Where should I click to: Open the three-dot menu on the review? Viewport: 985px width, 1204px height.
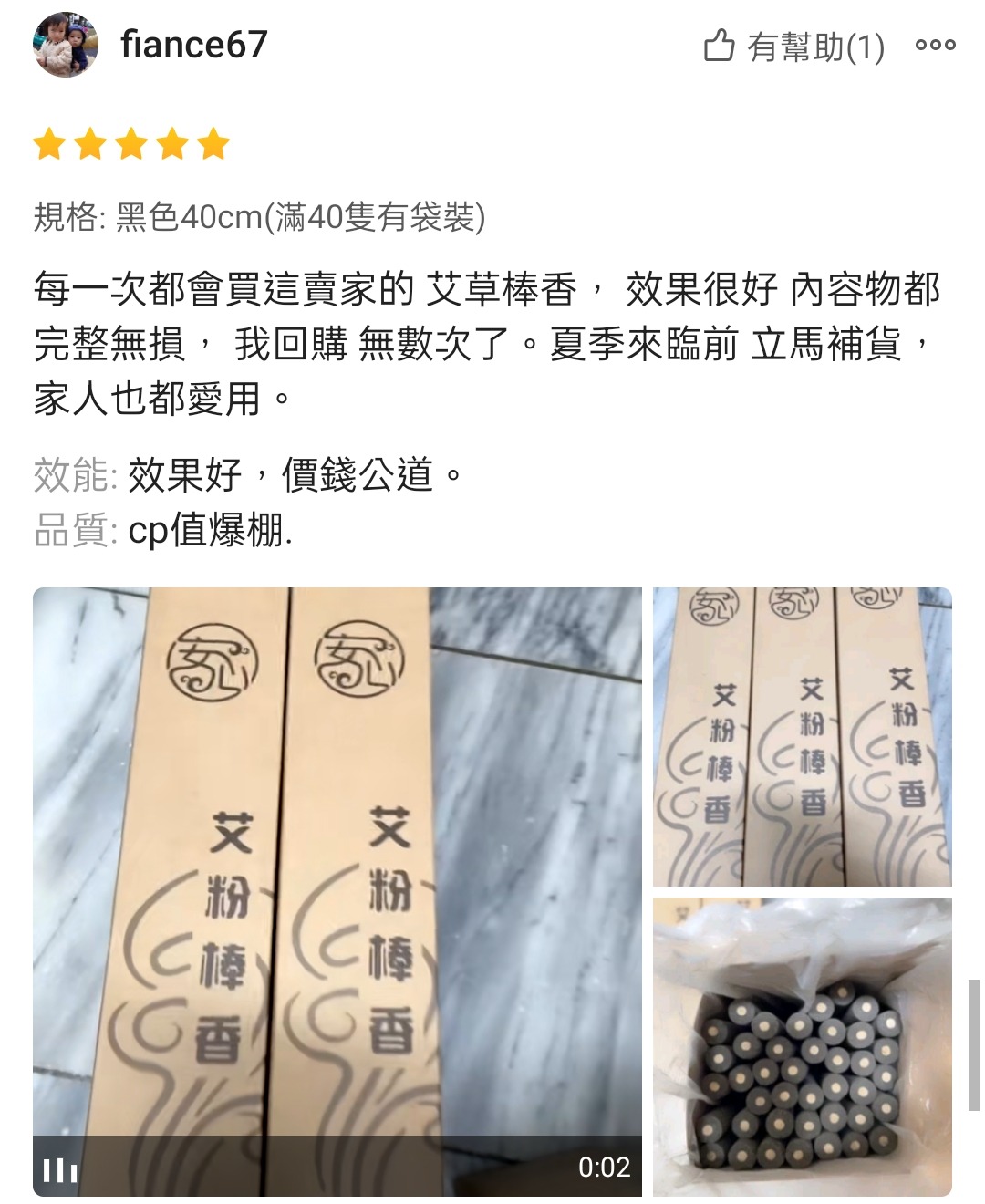tap(935, 46)
